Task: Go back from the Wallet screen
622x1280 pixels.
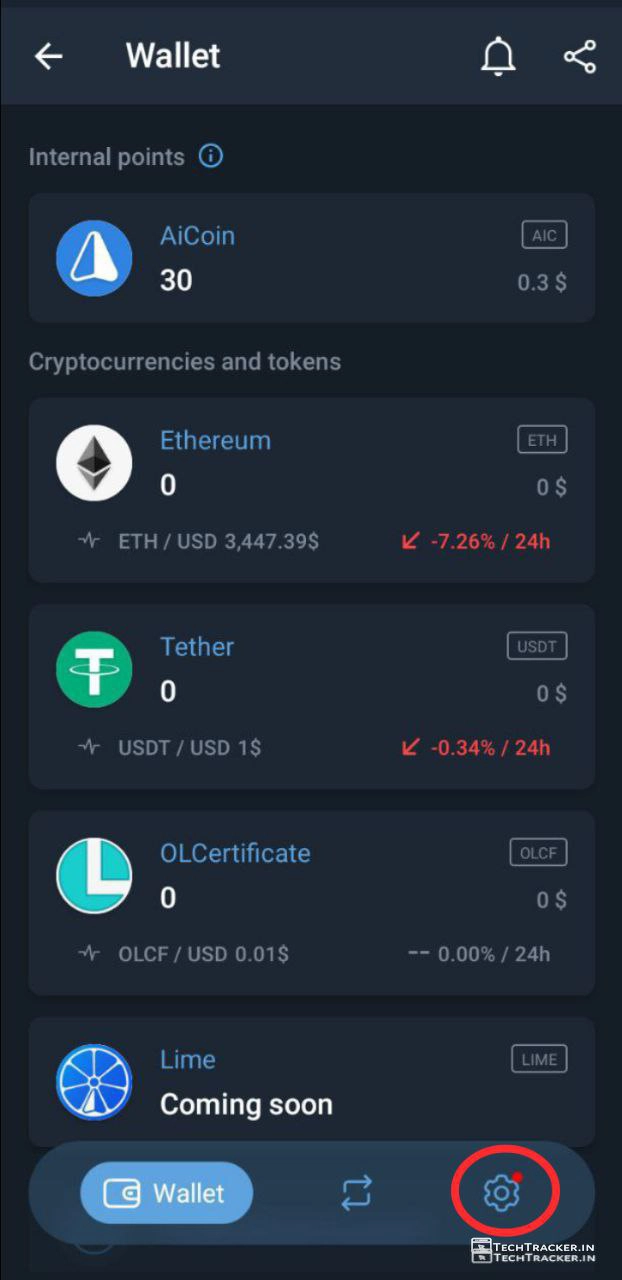Action: (48, 57)
